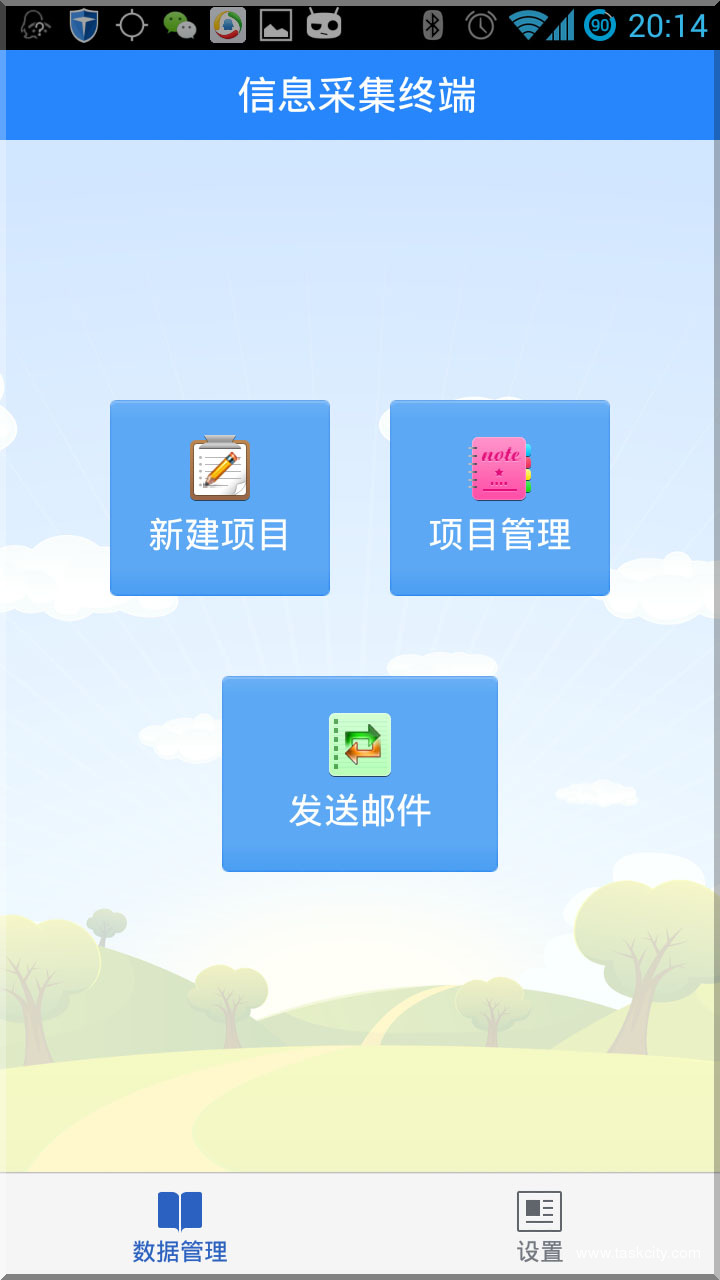Image resolution: width=720 pixels, height=1280 pixels.
Task: Open 项目管理 to manage existing projects
Action: [x=498, y=498]
